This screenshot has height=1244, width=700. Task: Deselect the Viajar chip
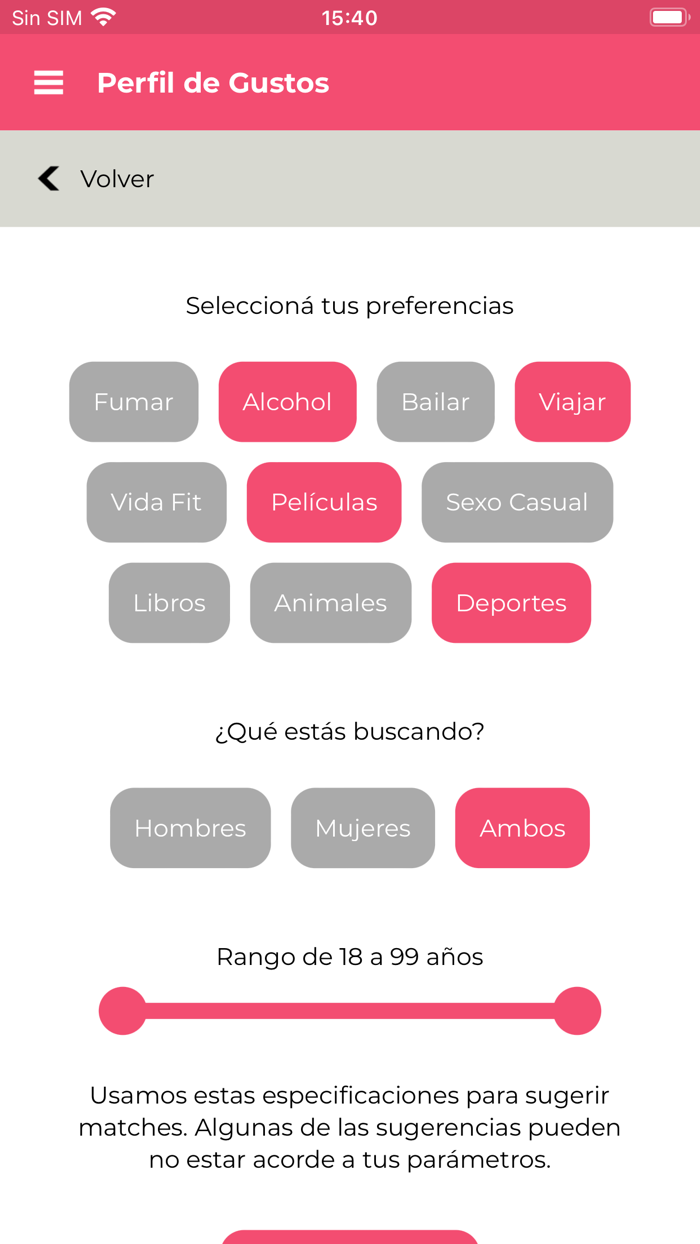(x=573, y=402)
